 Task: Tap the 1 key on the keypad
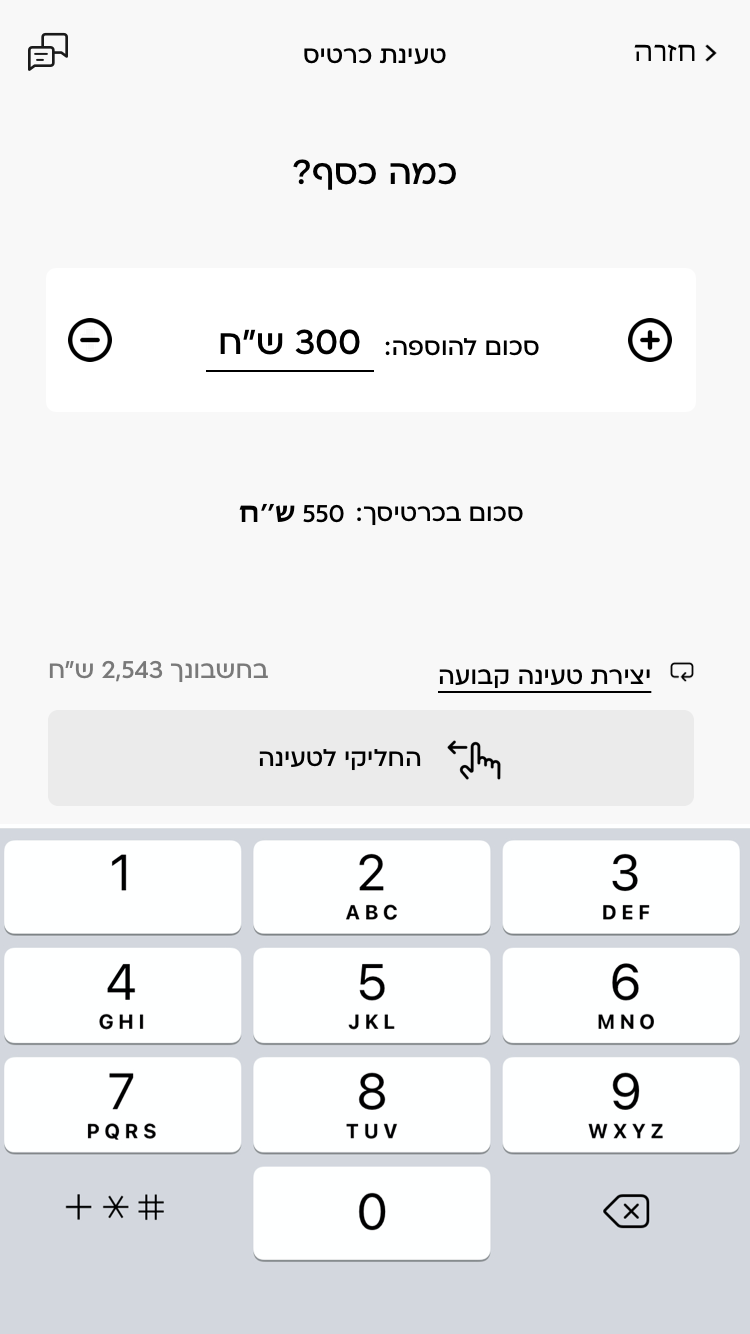point(123,886)
